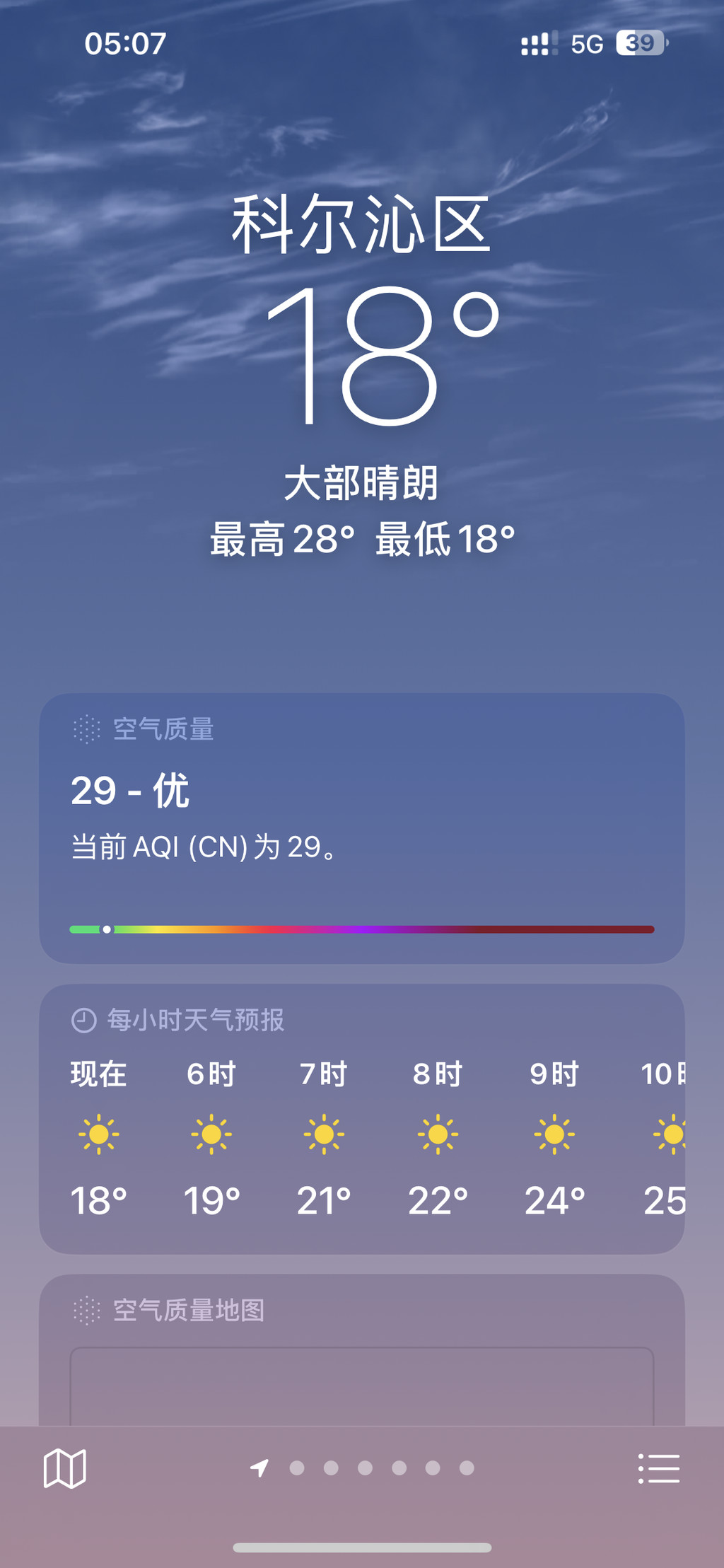The width and height of the screenshot is (724, 1568).
Task: Open the saved locations list
Action: pos(658,1468)
